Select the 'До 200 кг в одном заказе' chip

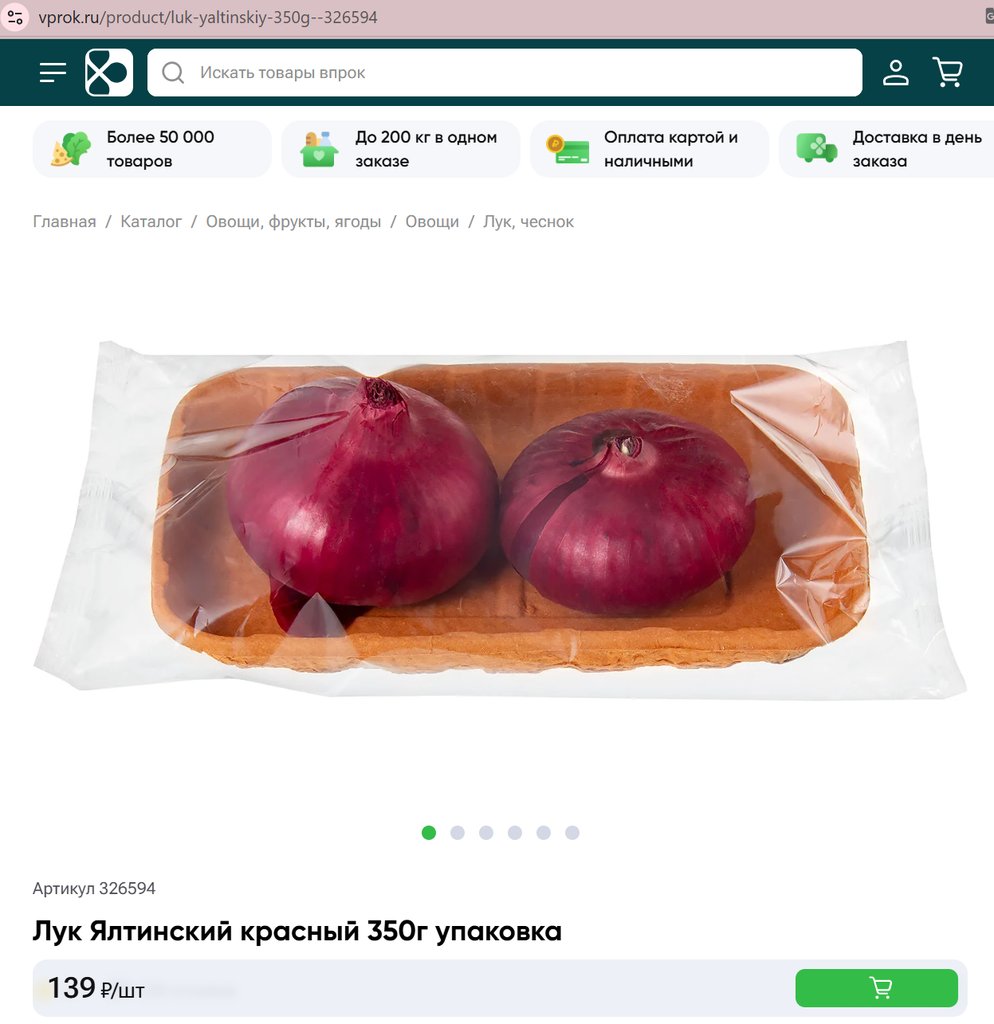(x=400, y=149)
